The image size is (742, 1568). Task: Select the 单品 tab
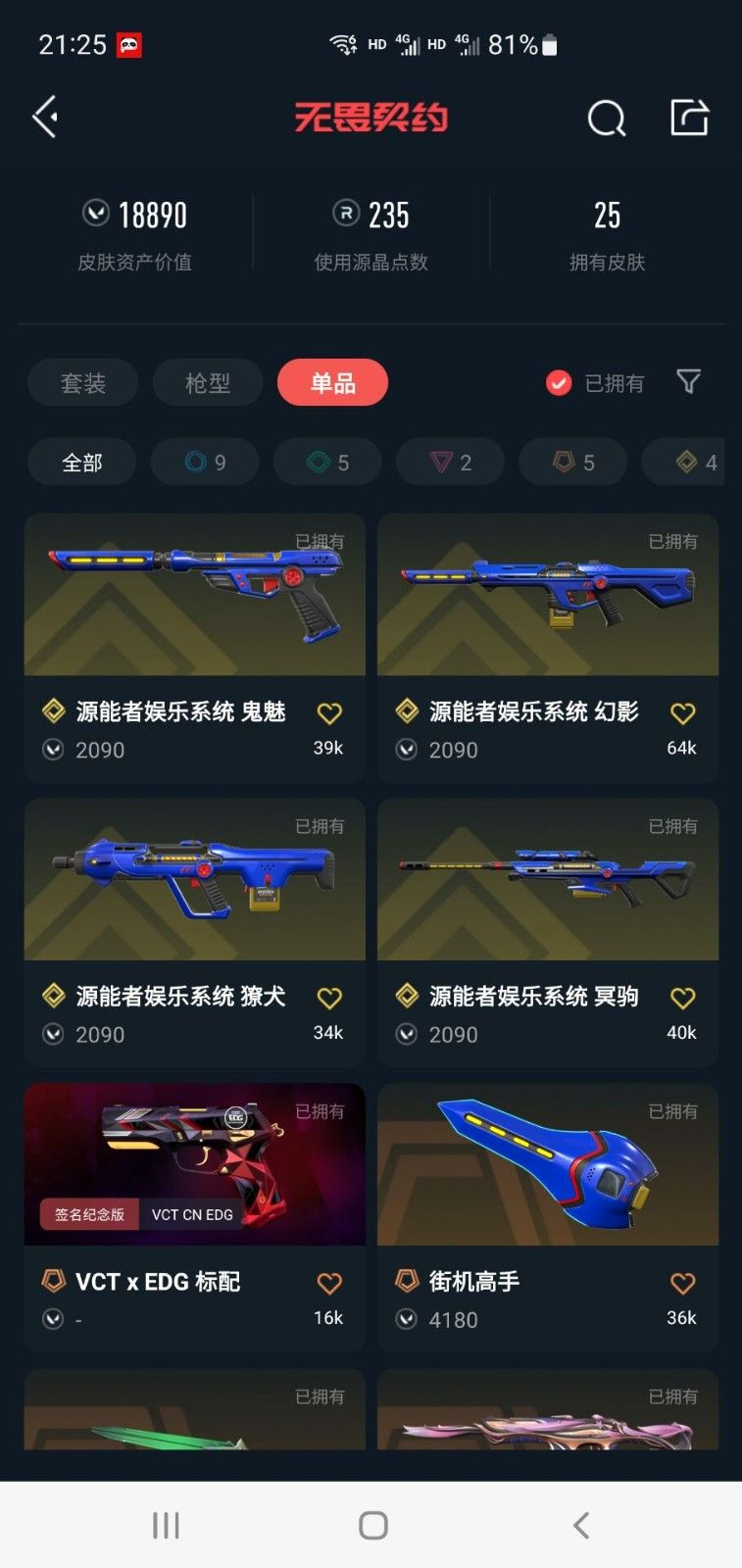(x=332, y=383)
